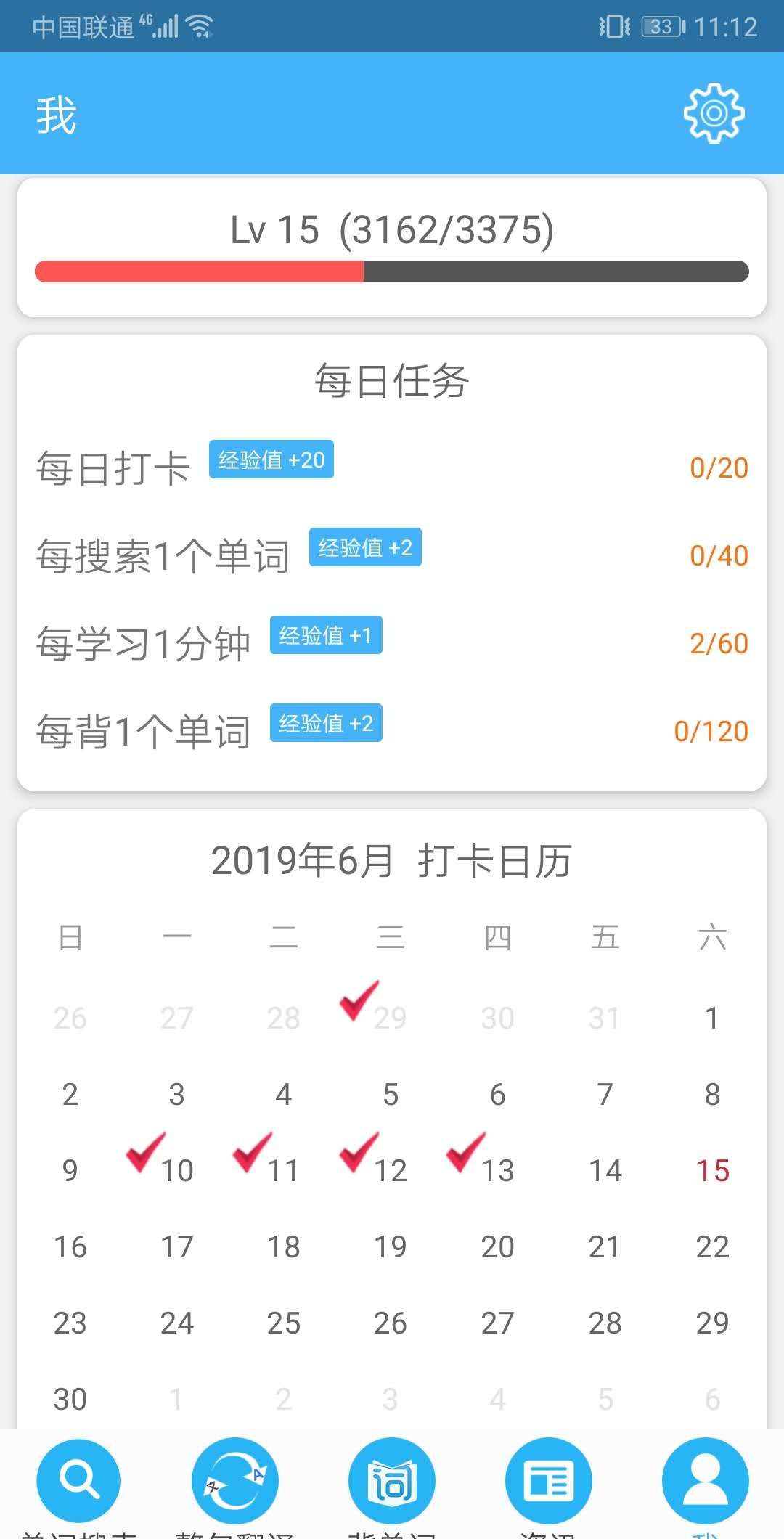Screen dimensions: 784x1539
Task: Tap the checkmark on June 13
Action: 465,1151
